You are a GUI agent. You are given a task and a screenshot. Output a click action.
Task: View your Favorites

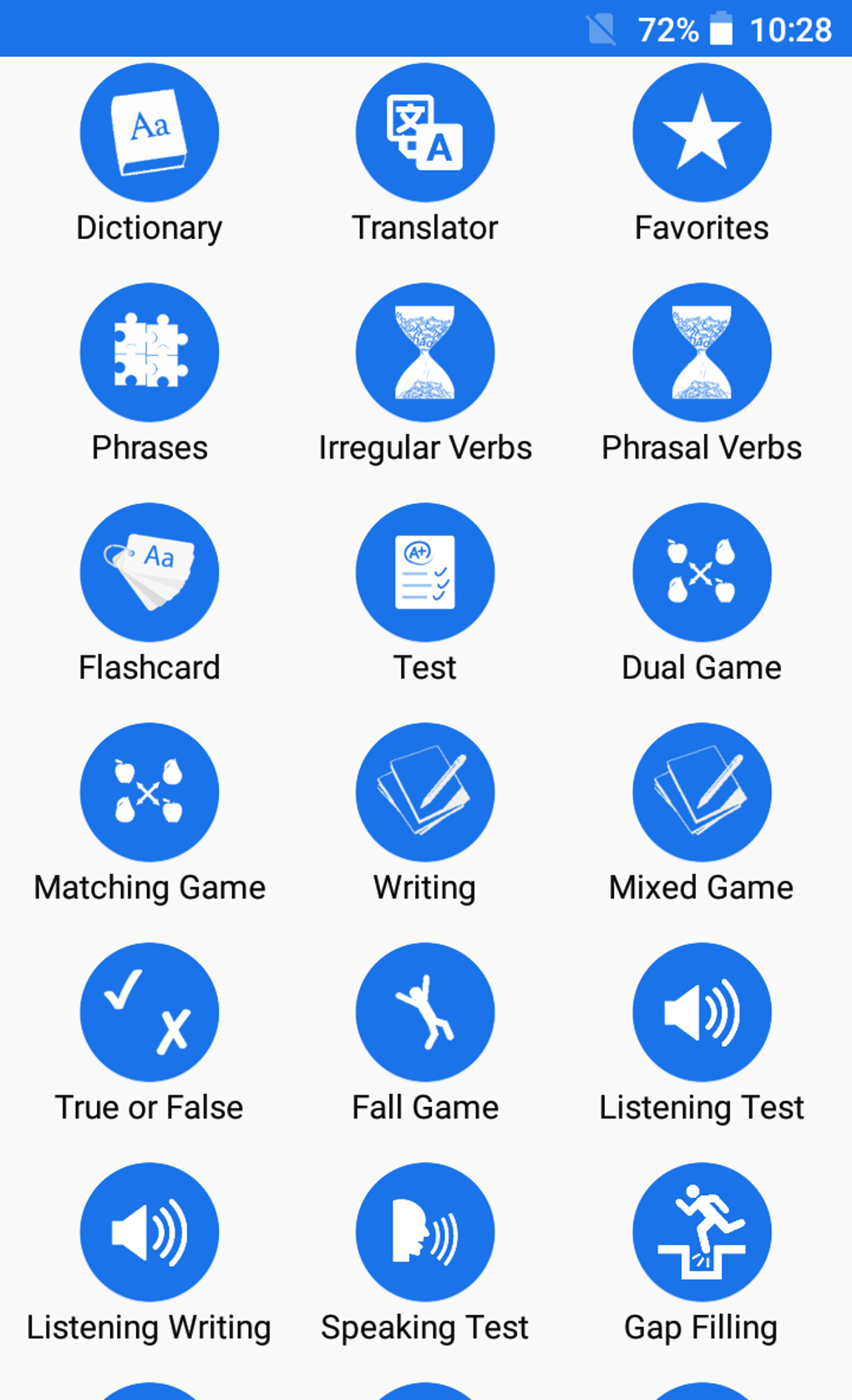pos(702,133)
